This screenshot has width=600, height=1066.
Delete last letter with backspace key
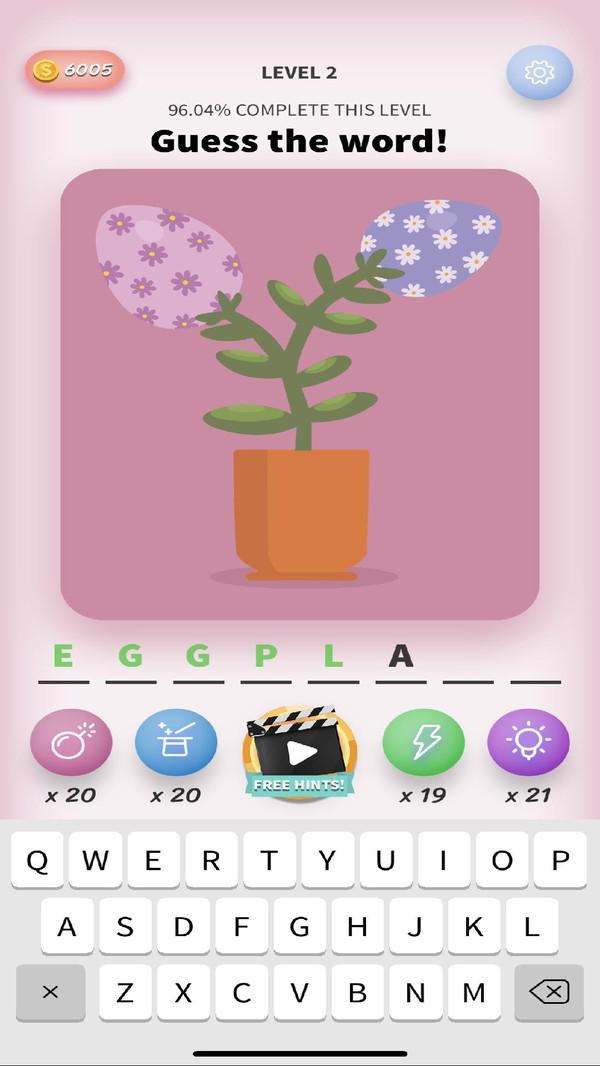tap(548, 992)
